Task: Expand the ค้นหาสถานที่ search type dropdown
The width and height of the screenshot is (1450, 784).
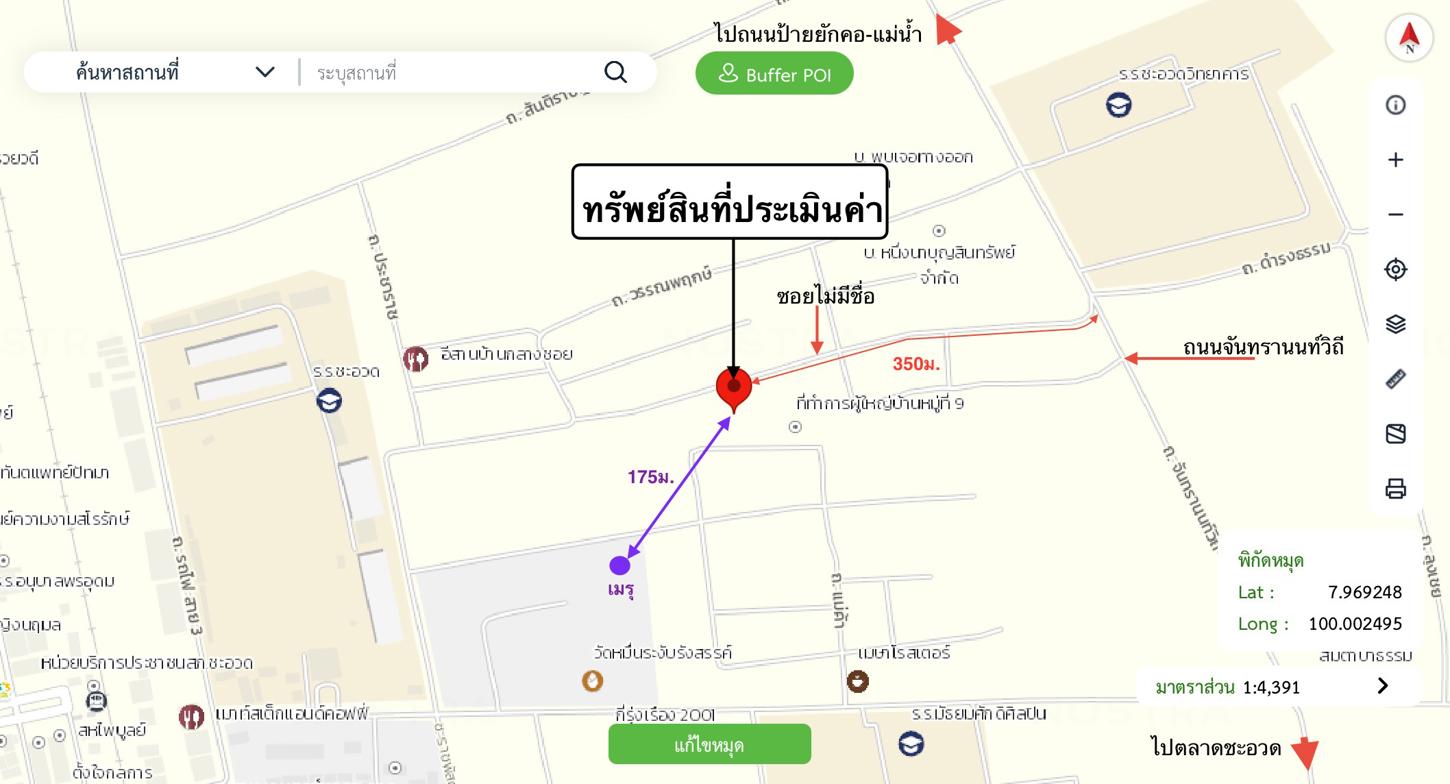Action: click(264, 72)
